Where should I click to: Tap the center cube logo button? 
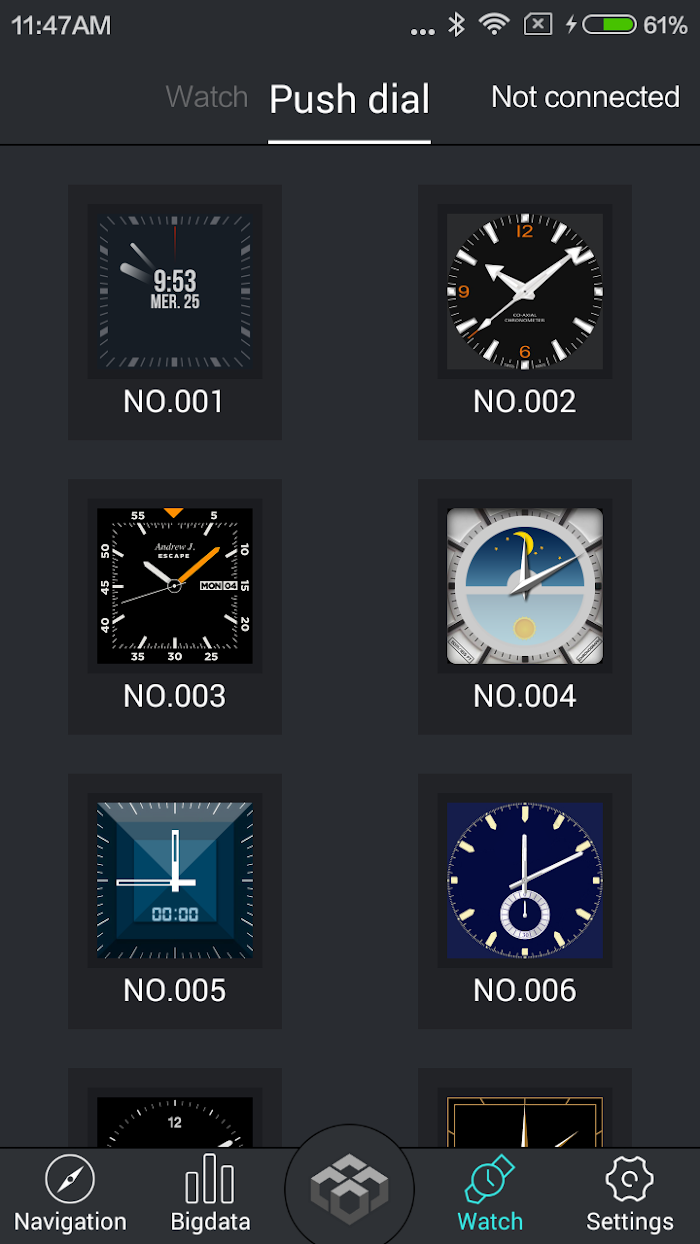[350, 1189]
